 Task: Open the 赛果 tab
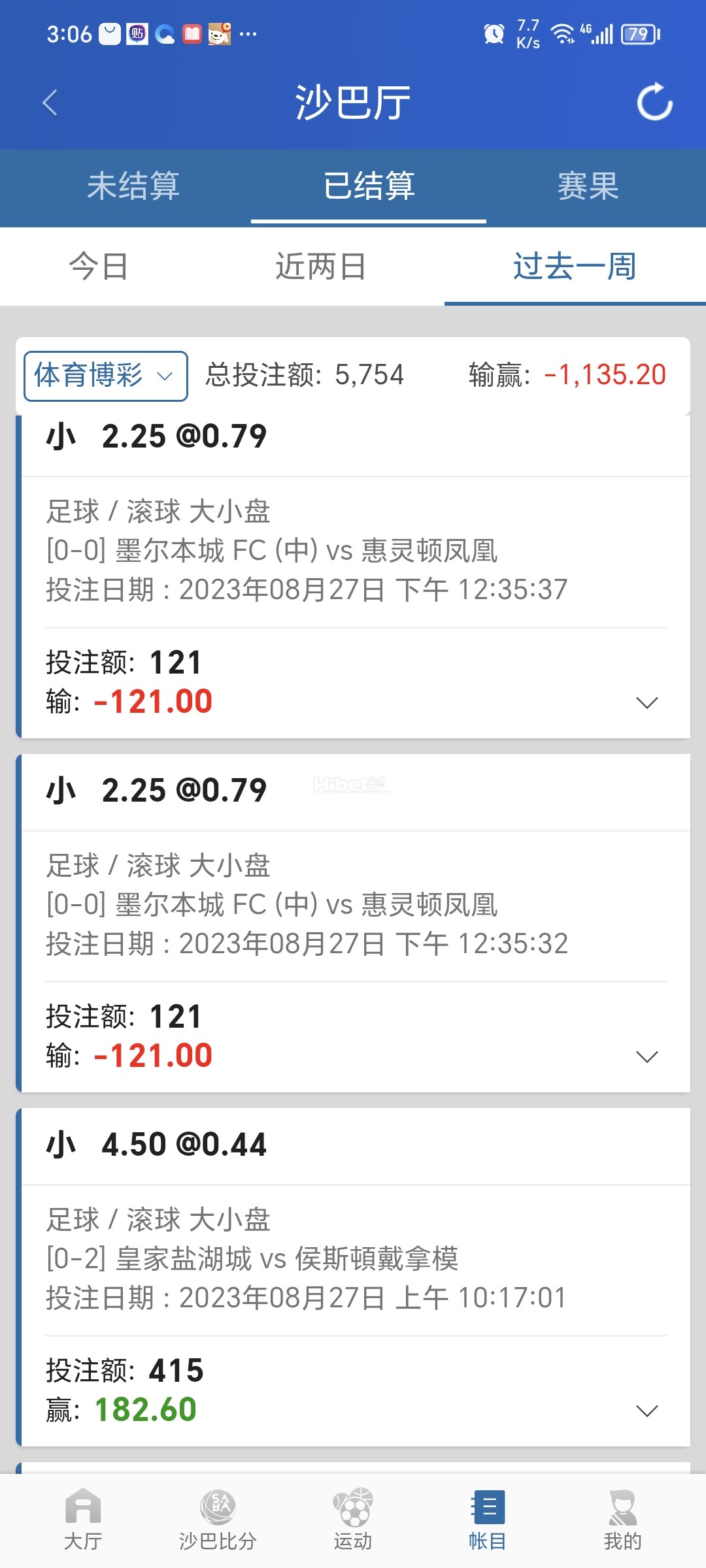click(588, 187)
